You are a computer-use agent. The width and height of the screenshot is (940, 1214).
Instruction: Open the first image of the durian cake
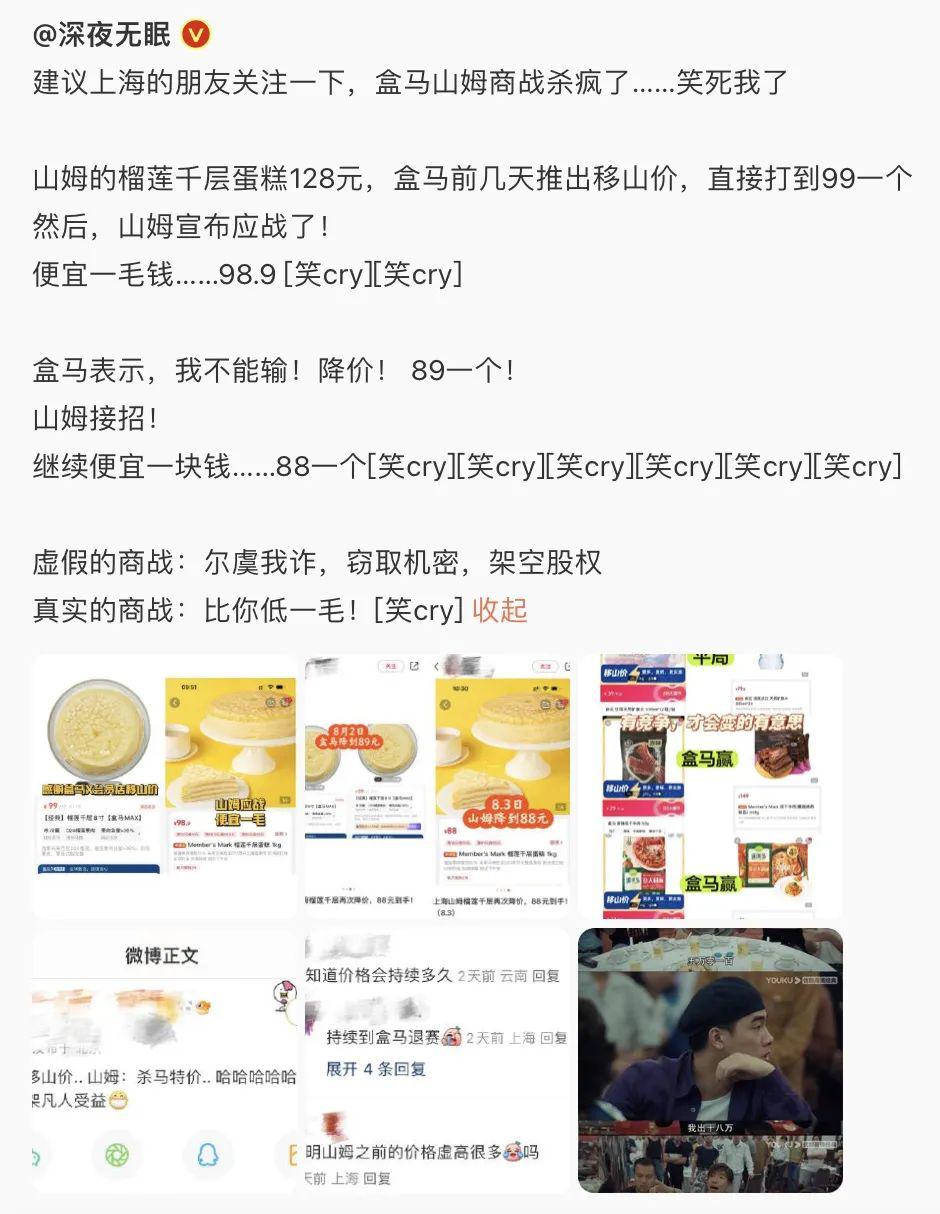pos(165,785)
